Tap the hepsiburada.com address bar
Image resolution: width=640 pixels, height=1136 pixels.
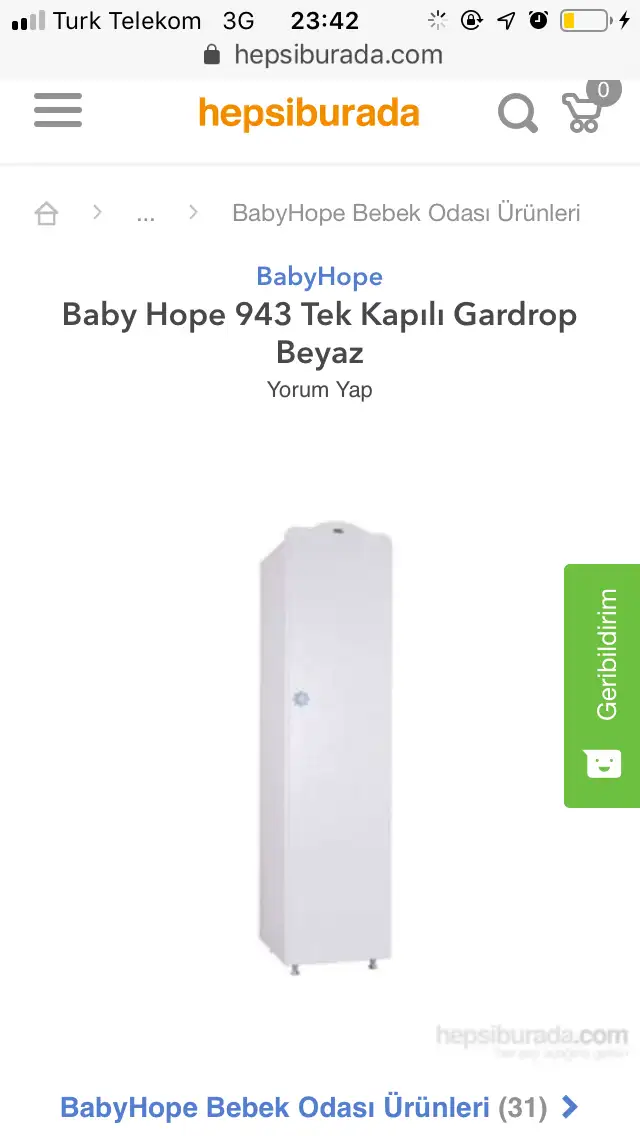[324, 54]
